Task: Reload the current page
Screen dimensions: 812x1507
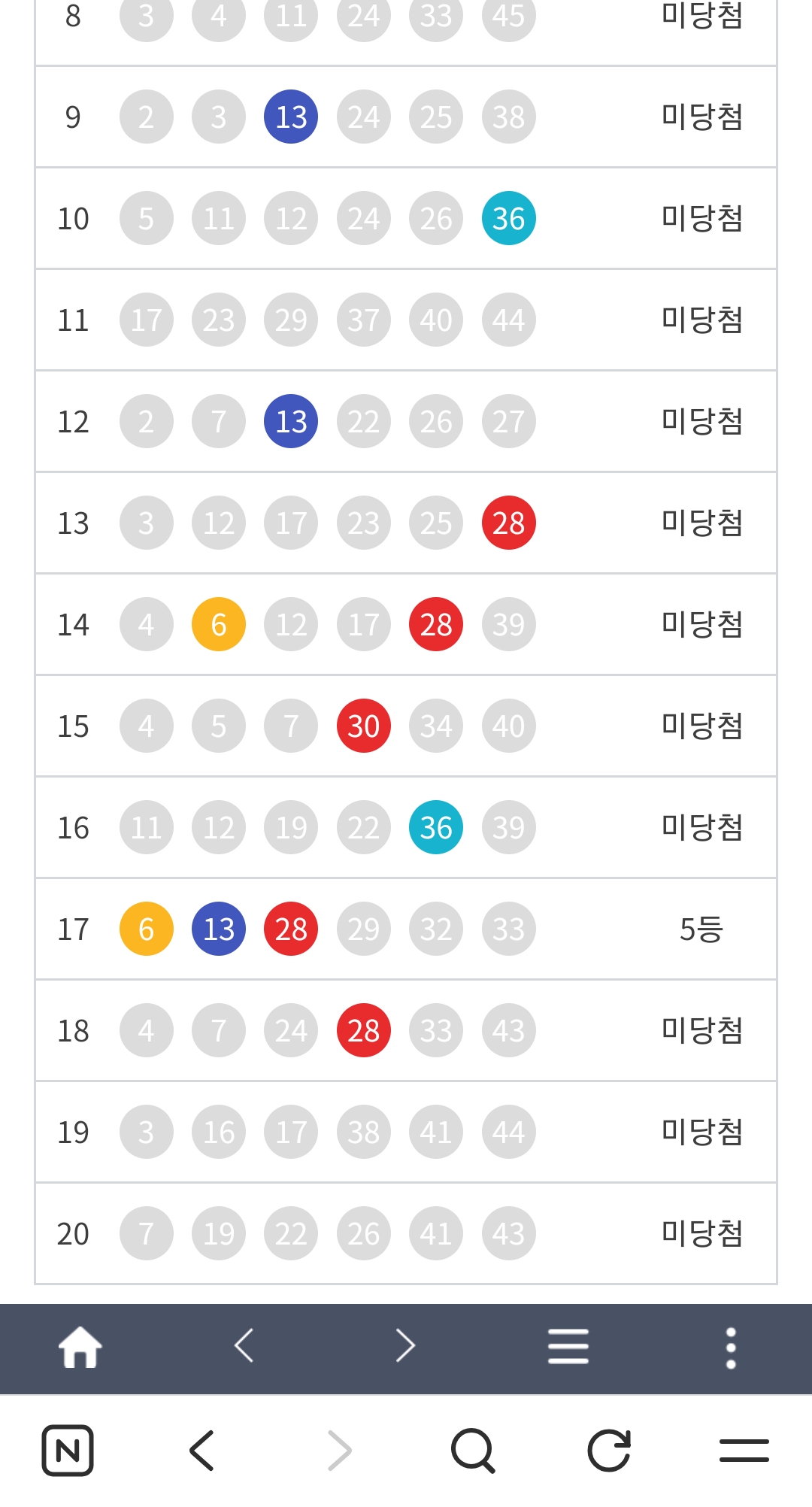Action: click(x=608, y=1450)
